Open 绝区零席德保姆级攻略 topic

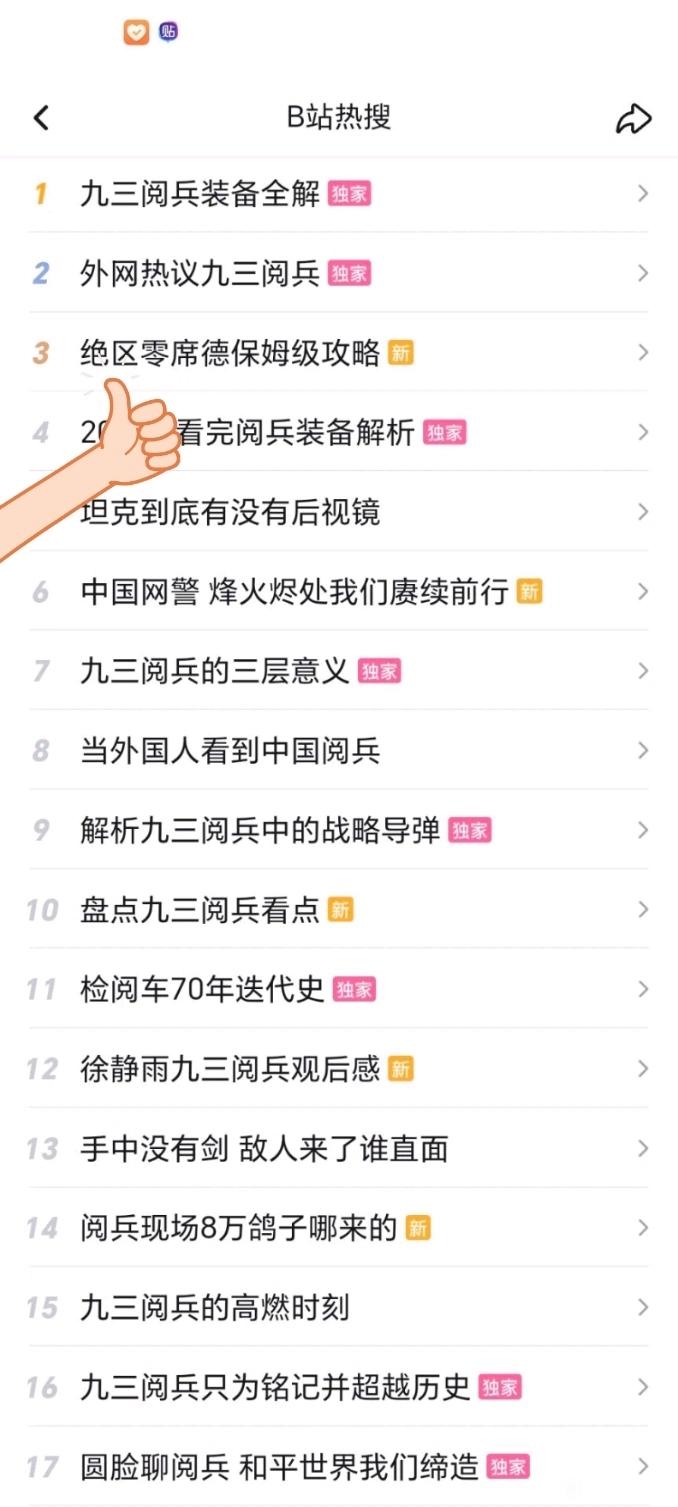[x=230, y=352]
